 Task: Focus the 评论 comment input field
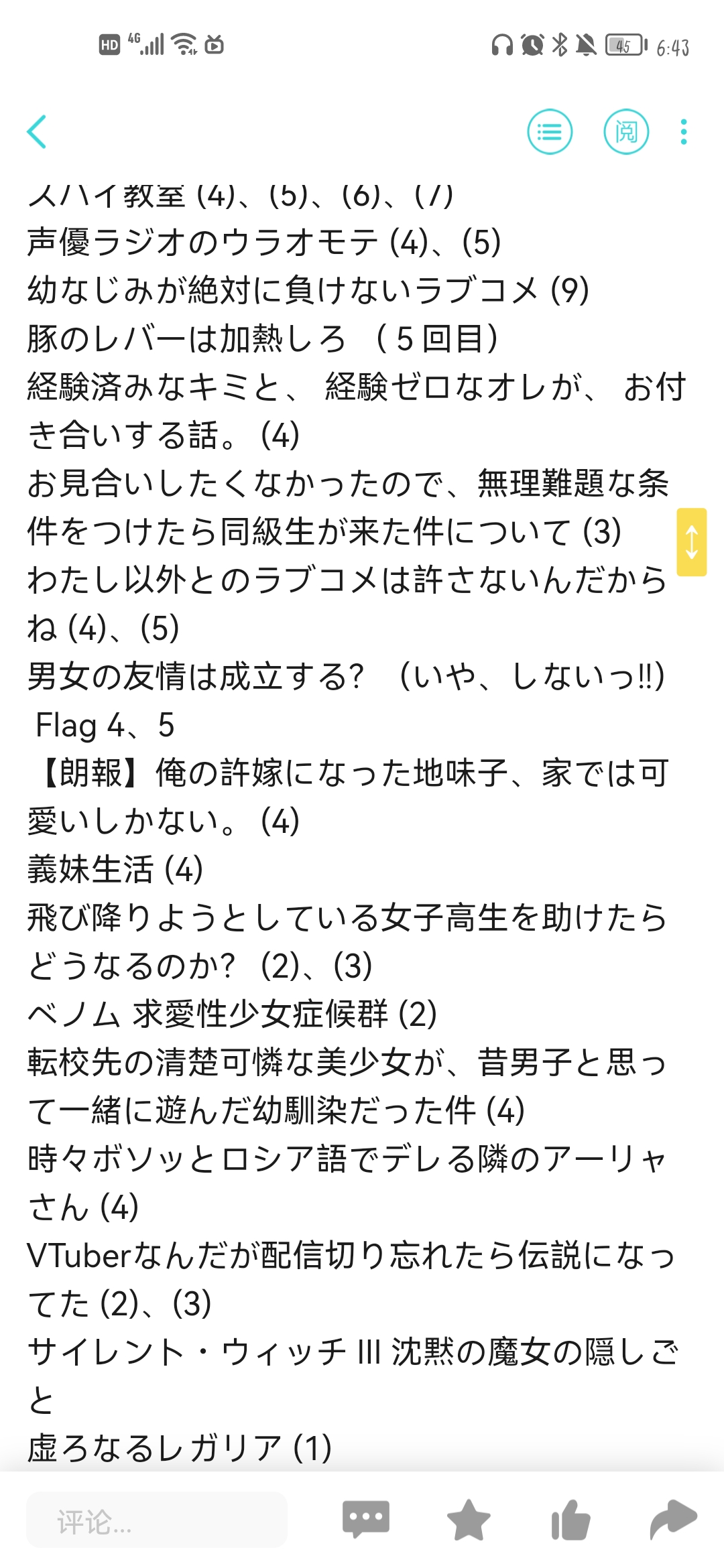pos(157,1522)
